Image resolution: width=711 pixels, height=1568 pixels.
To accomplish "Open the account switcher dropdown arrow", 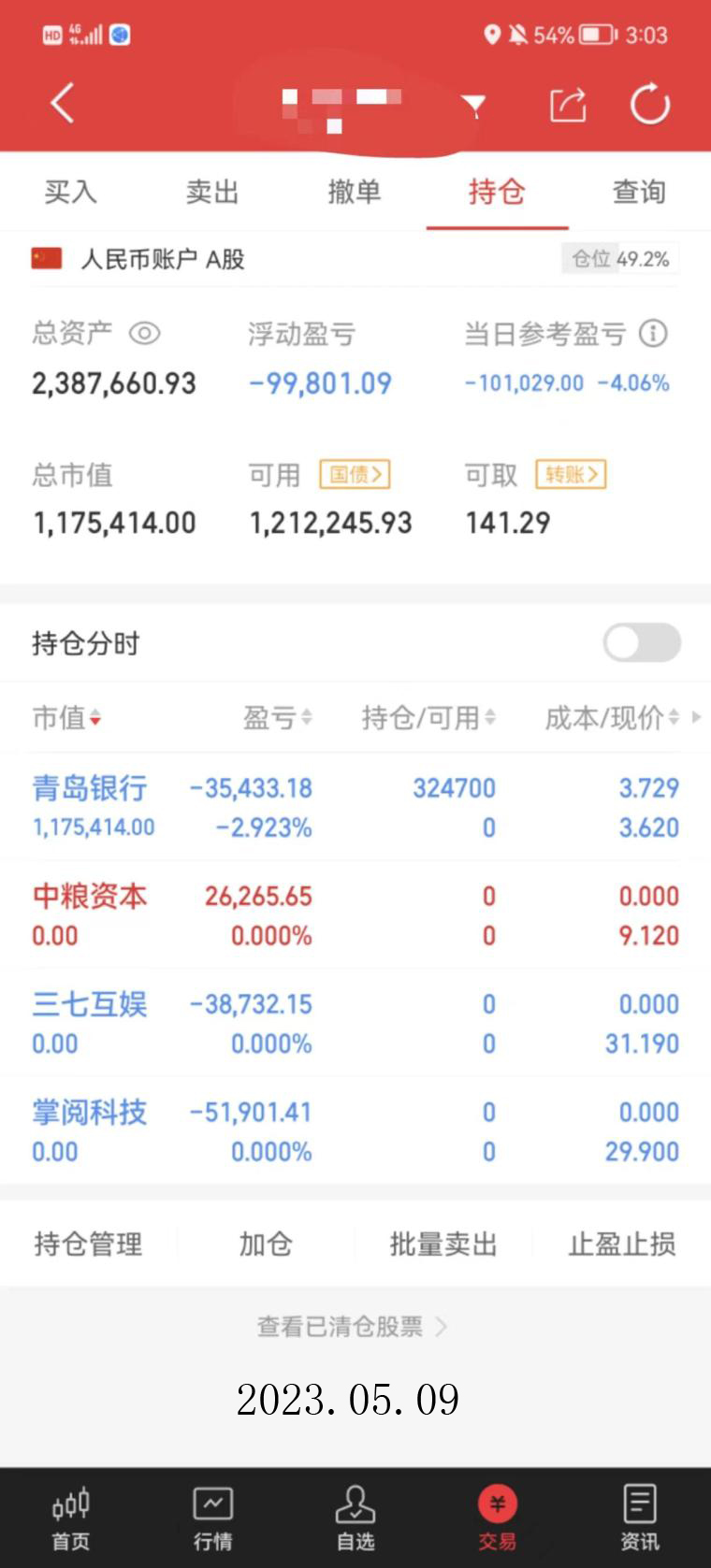I will click(474, 105).
